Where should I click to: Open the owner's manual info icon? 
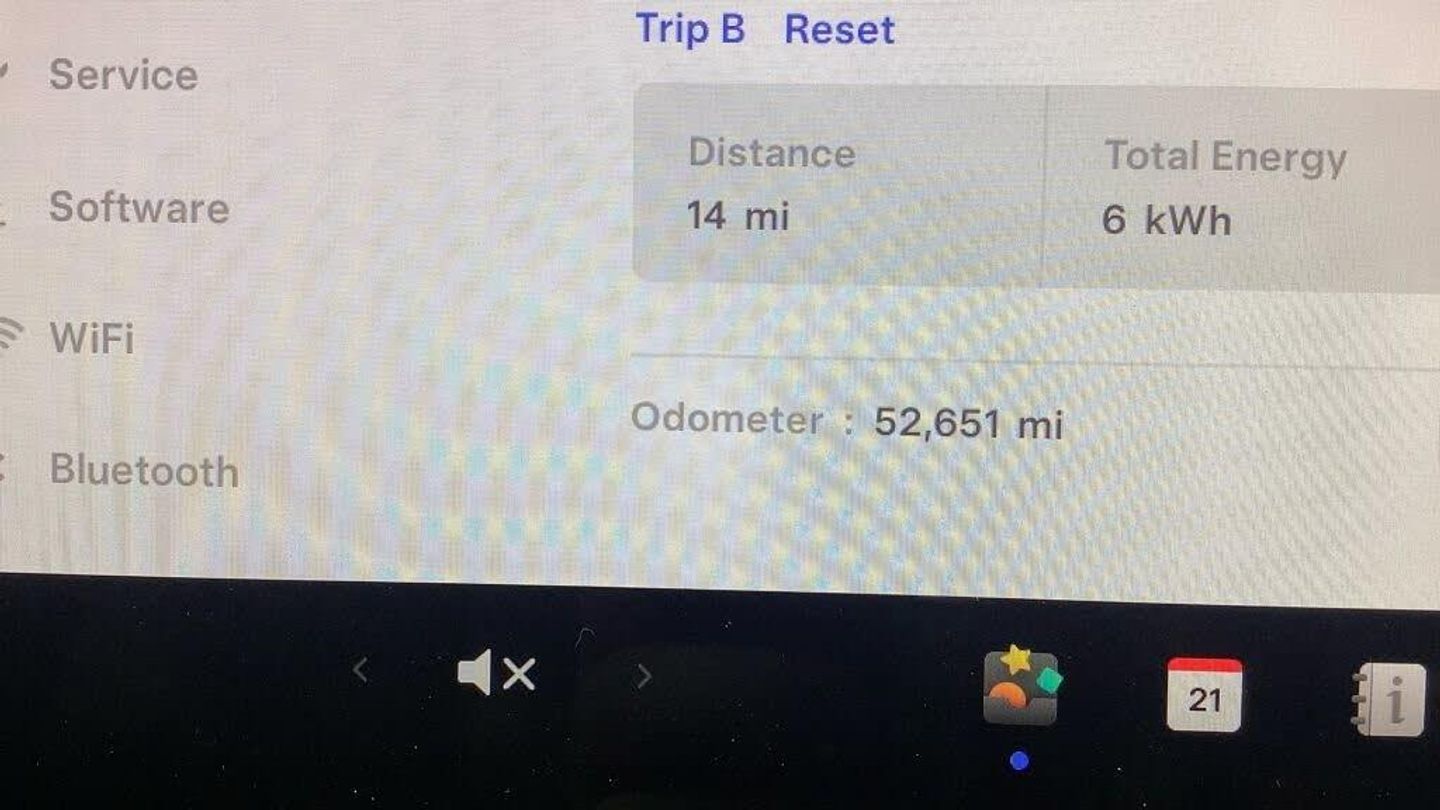(1390, 699)
